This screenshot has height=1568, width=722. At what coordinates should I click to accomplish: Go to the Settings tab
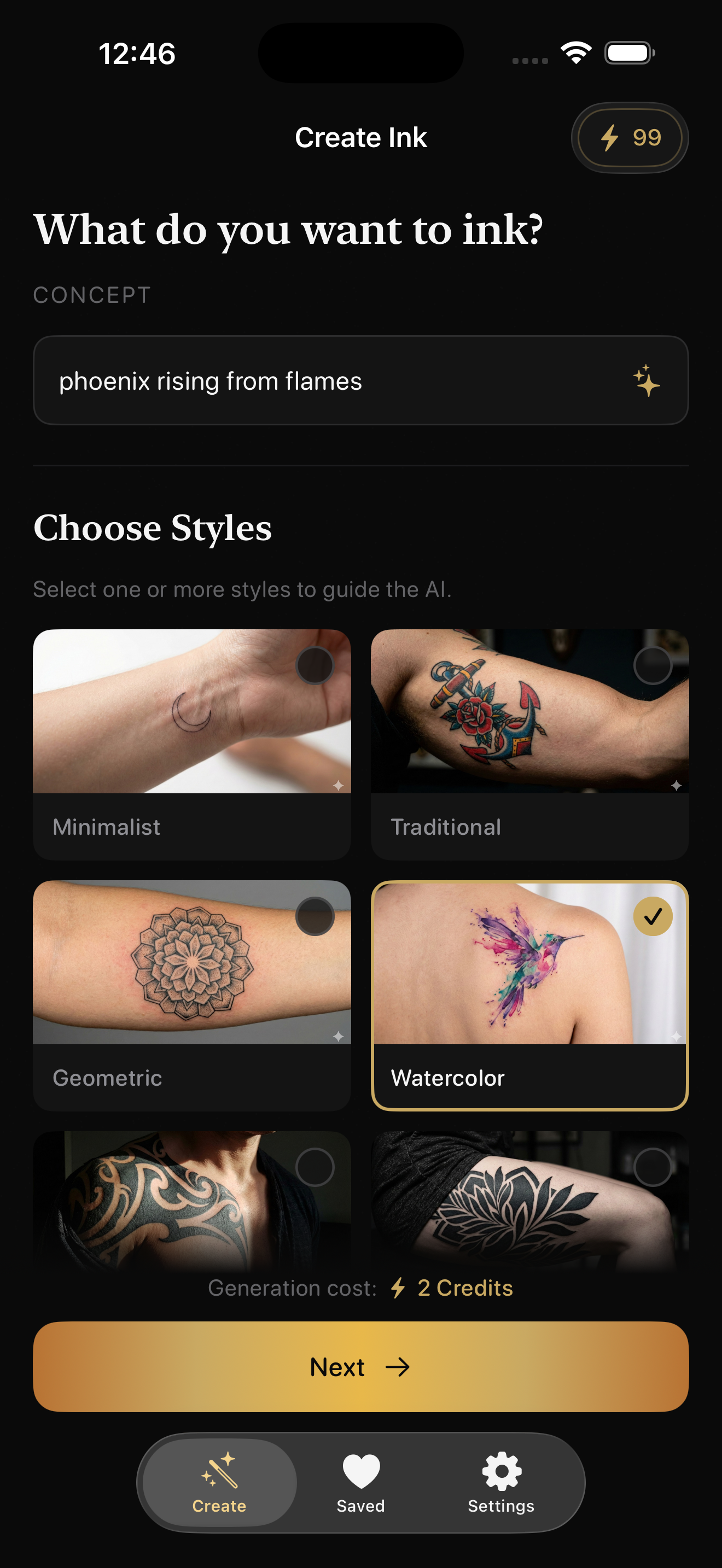[501, 1483]
